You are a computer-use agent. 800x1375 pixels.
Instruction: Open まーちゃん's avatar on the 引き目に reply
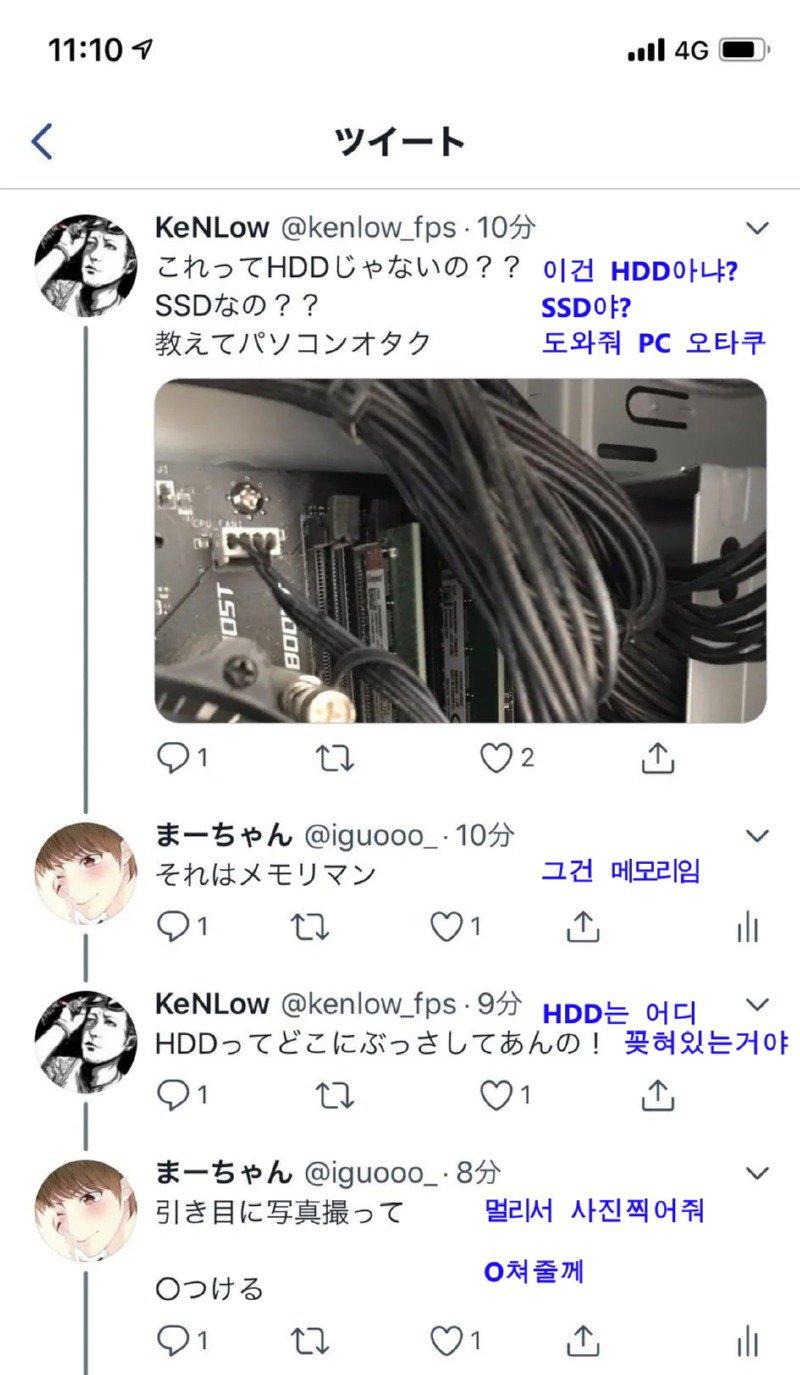pos(86,1210)
